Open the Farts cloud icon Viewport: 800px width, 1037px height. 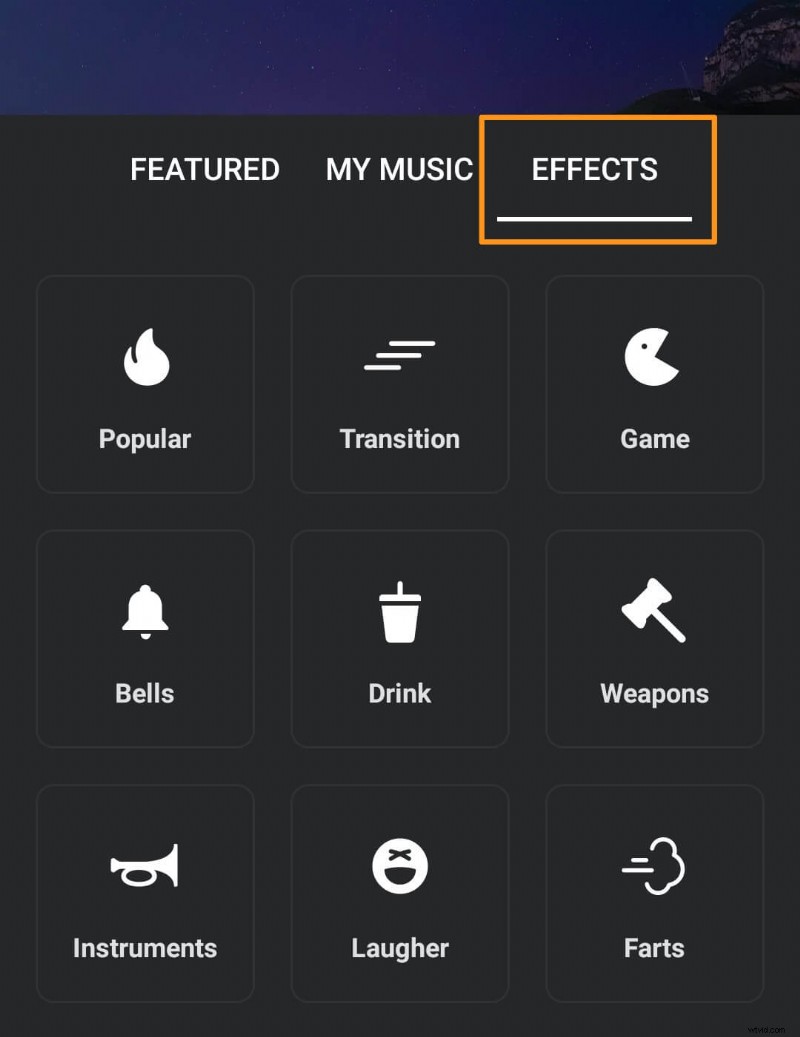655,866
